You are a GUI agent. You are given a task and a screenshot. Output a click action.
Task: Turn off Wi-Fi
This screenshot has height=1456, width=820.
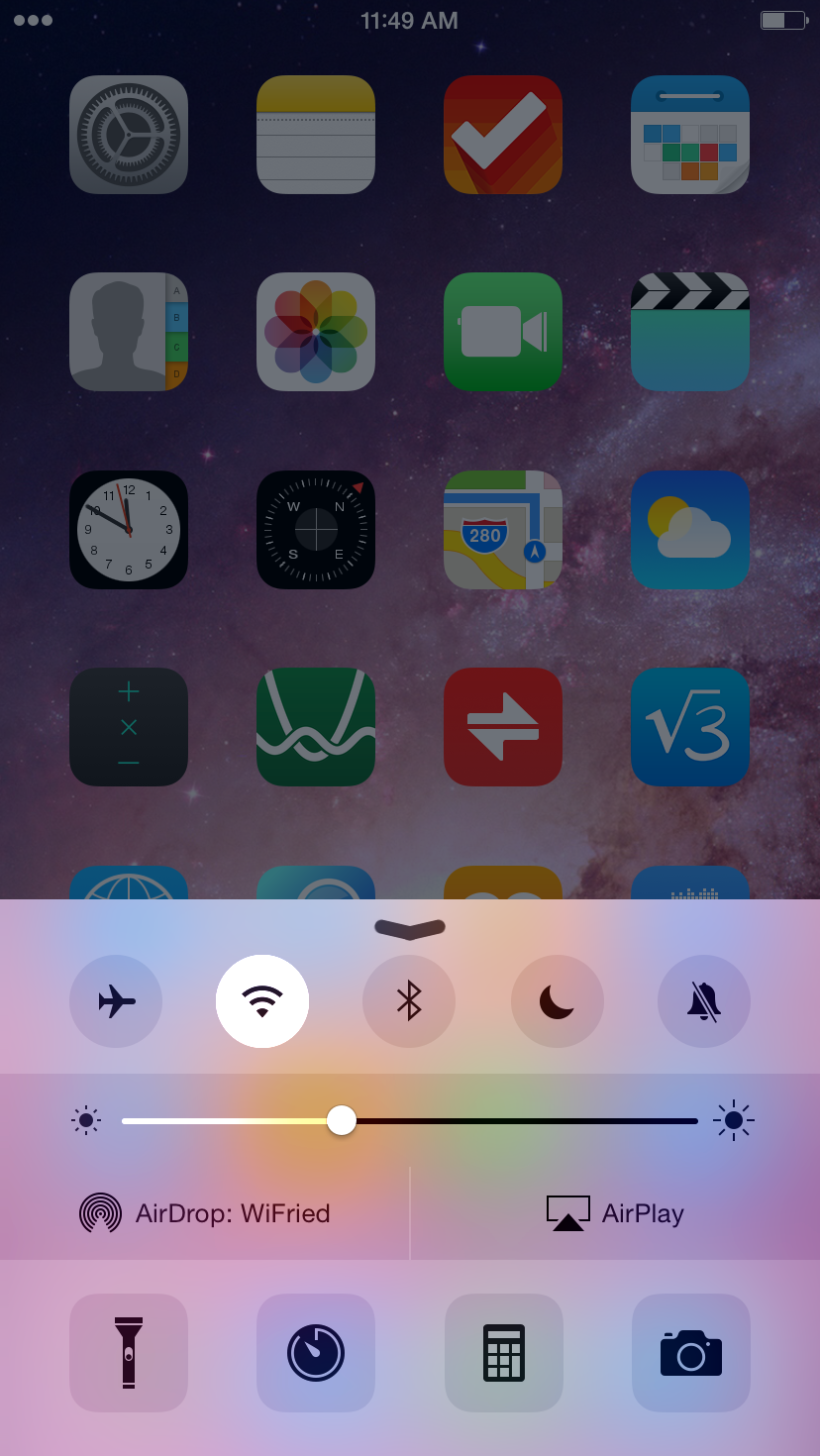(x=262, y=1001)
